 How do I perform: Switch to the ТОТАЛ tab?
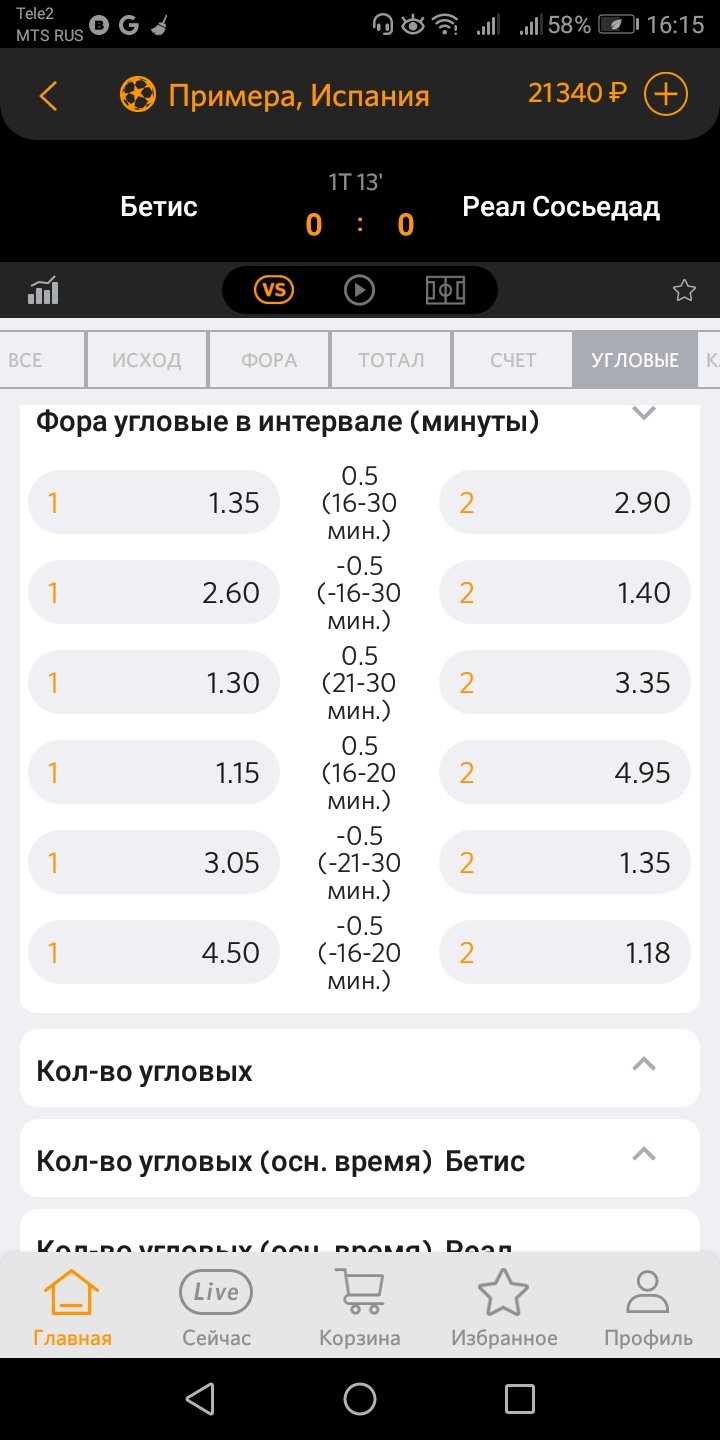[391, 360]
